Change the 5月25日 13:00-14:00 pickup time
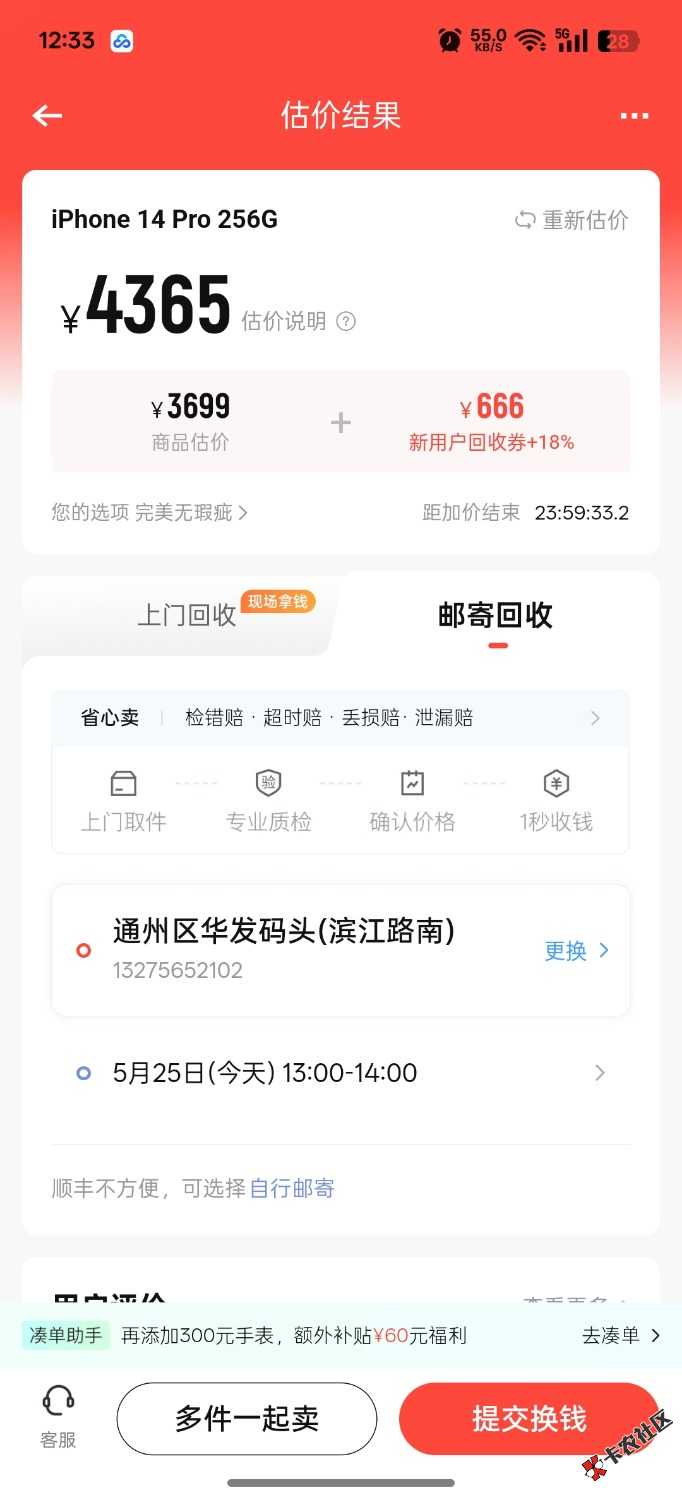Image resolution: width=682 pixels, height=1500 pixels. (340, 1073)
